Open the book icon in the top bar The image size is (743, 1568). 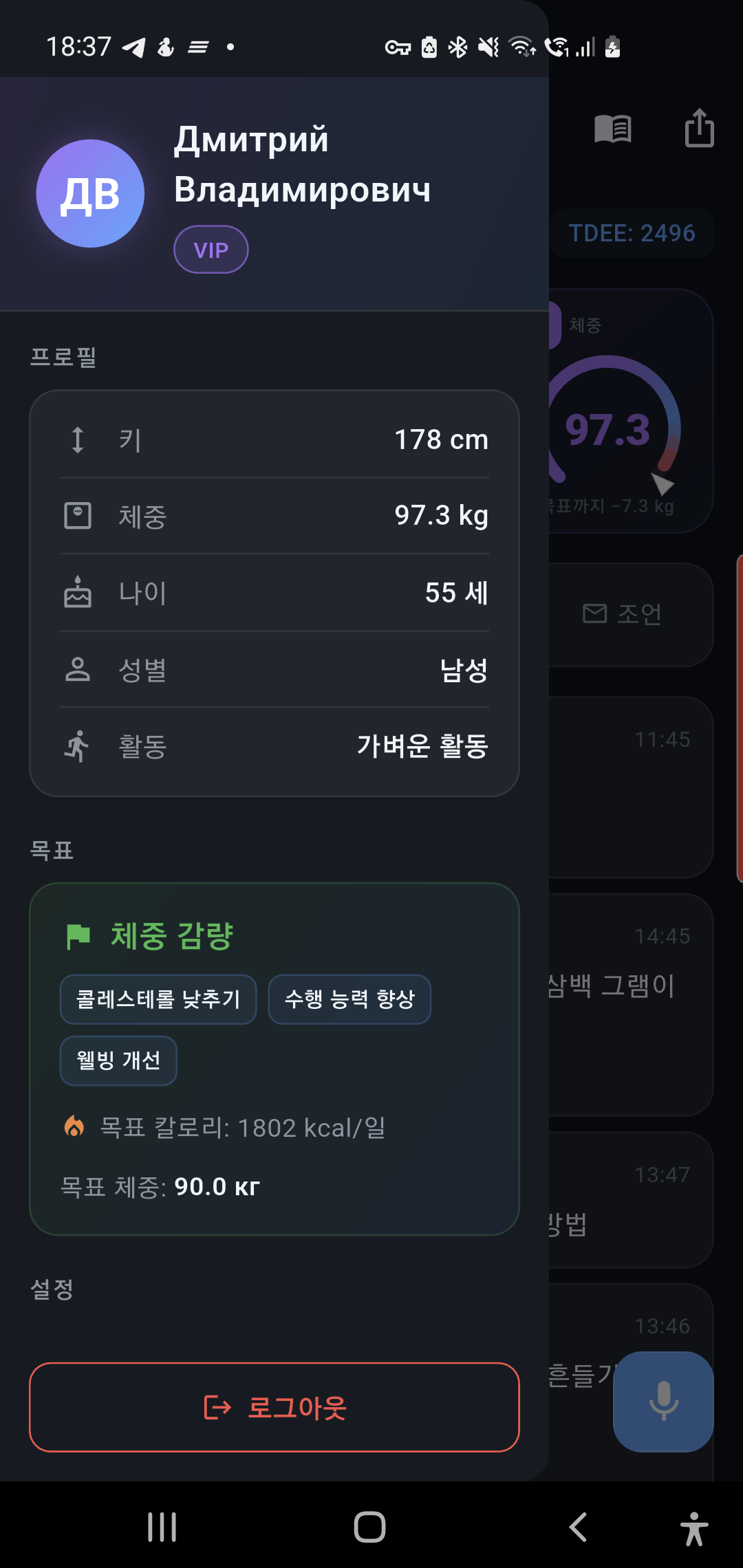pos(612,129)
